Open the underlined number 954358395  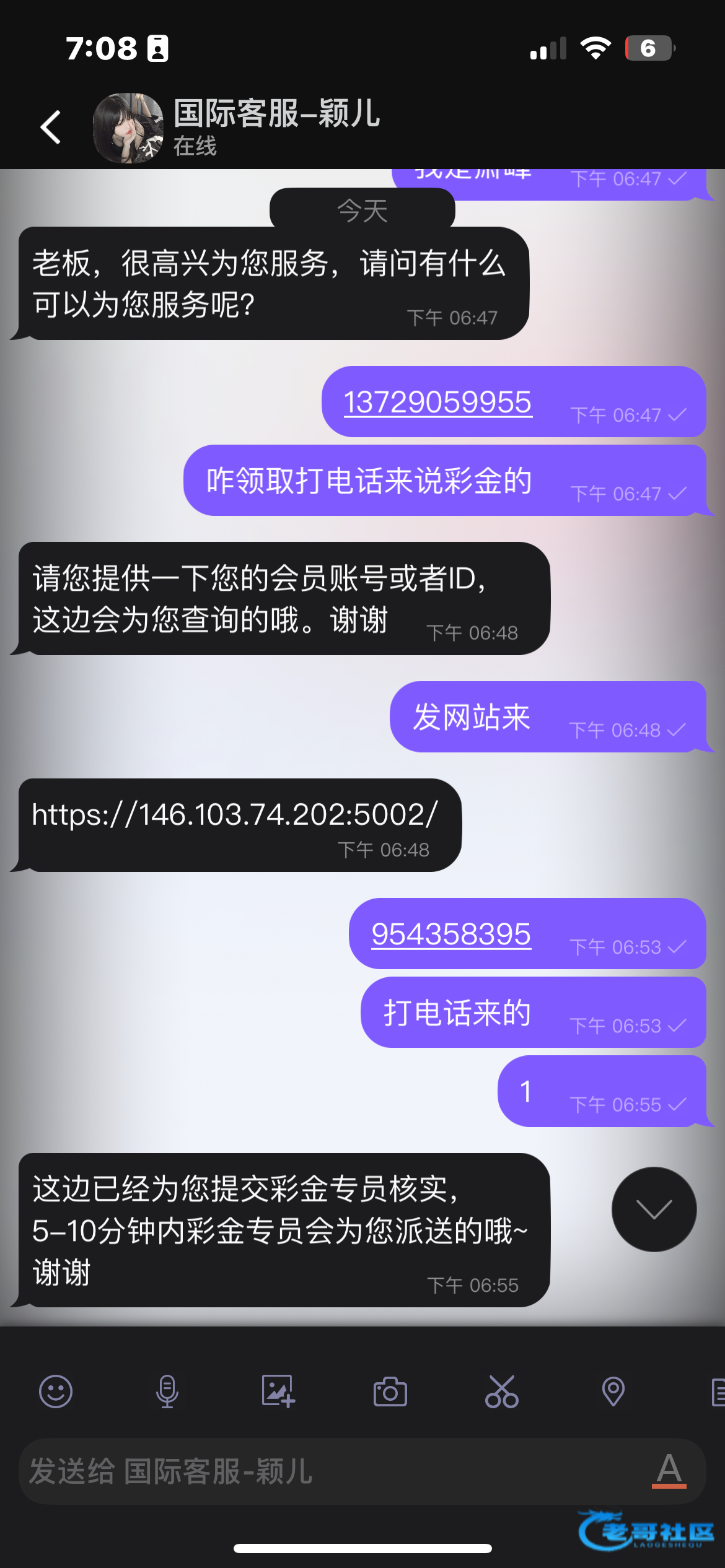click(451, 934)
